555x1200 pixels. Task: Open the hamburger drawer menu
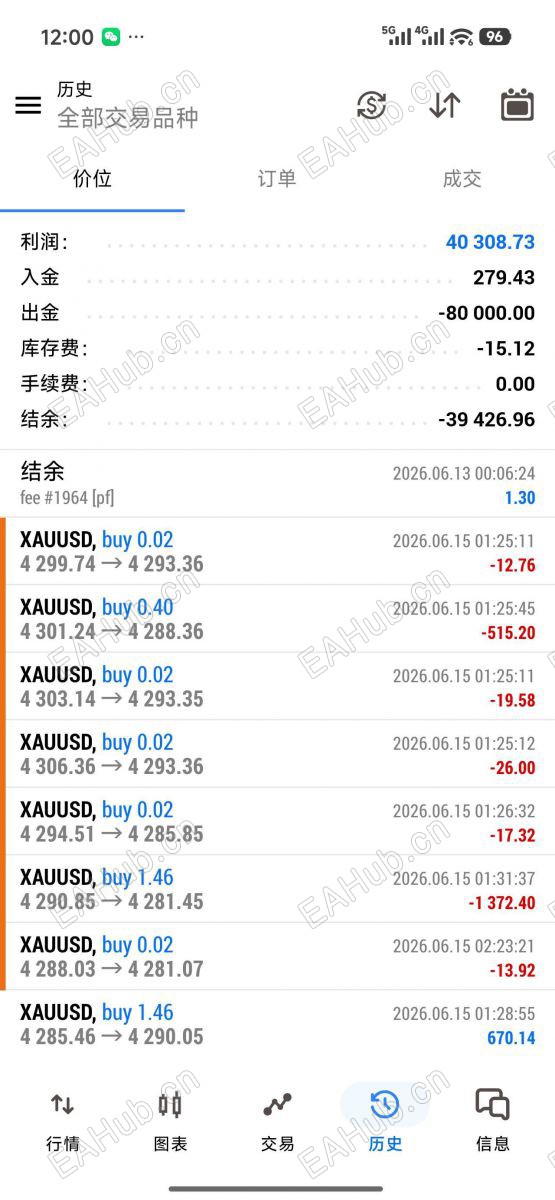tap(28, 105)
